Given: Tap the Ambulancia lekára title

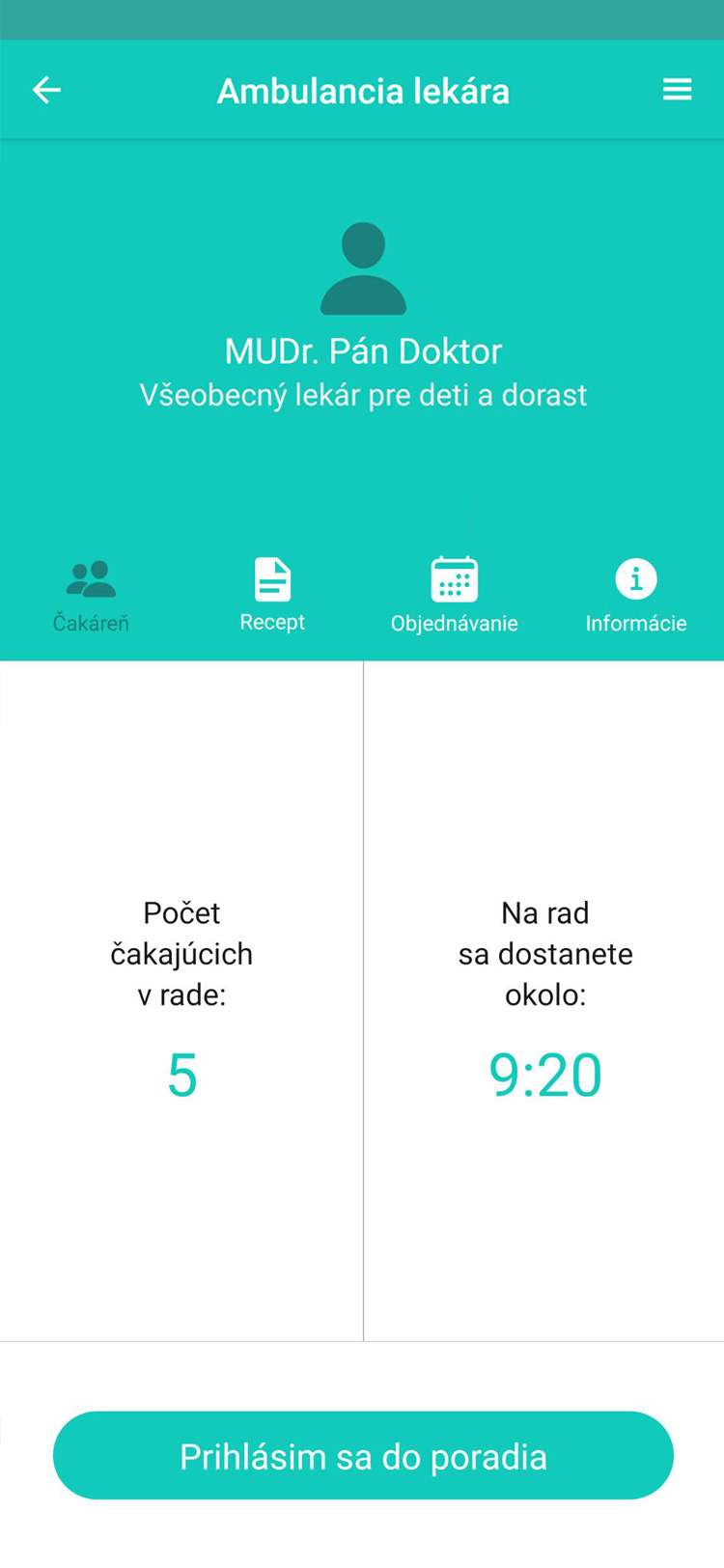Looking at the screenshot, I should tap(363, 90).
